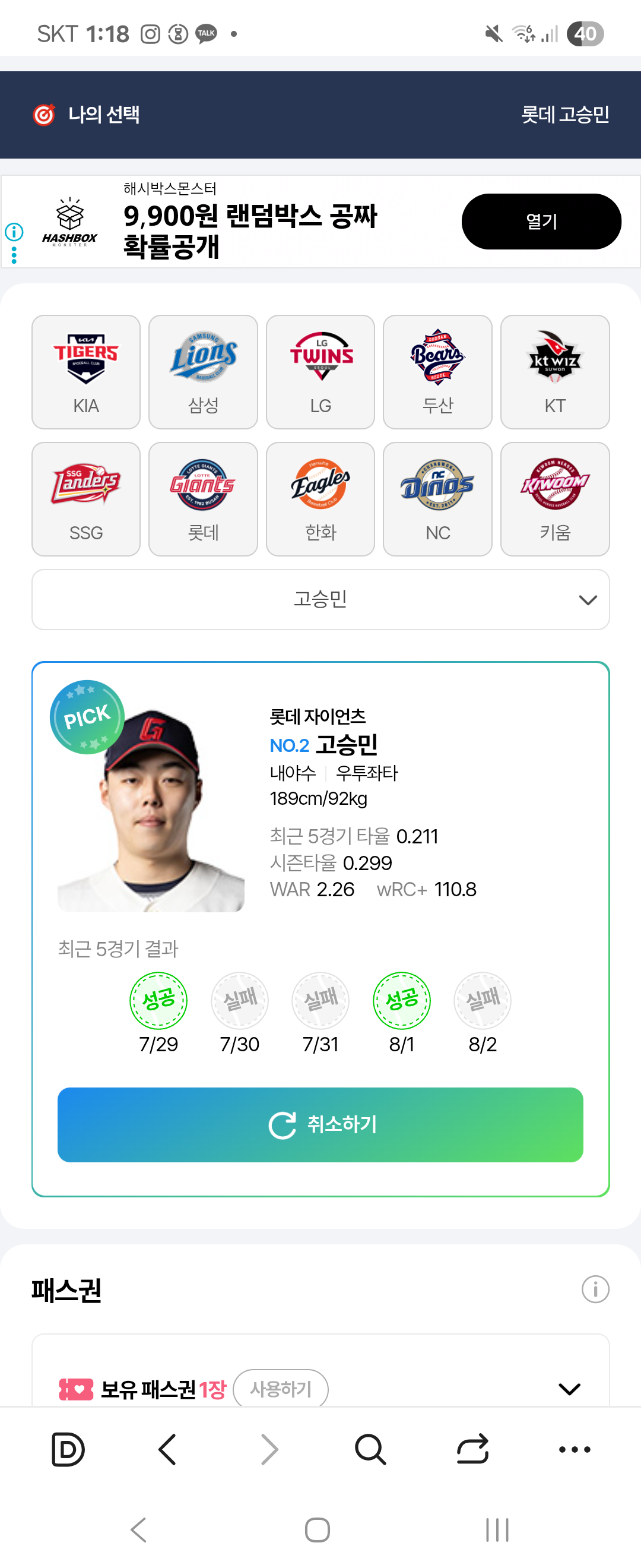This screenshot has height=1568, width=641.
Task: Tap the system home button
Action: [x=317, y=1529]
